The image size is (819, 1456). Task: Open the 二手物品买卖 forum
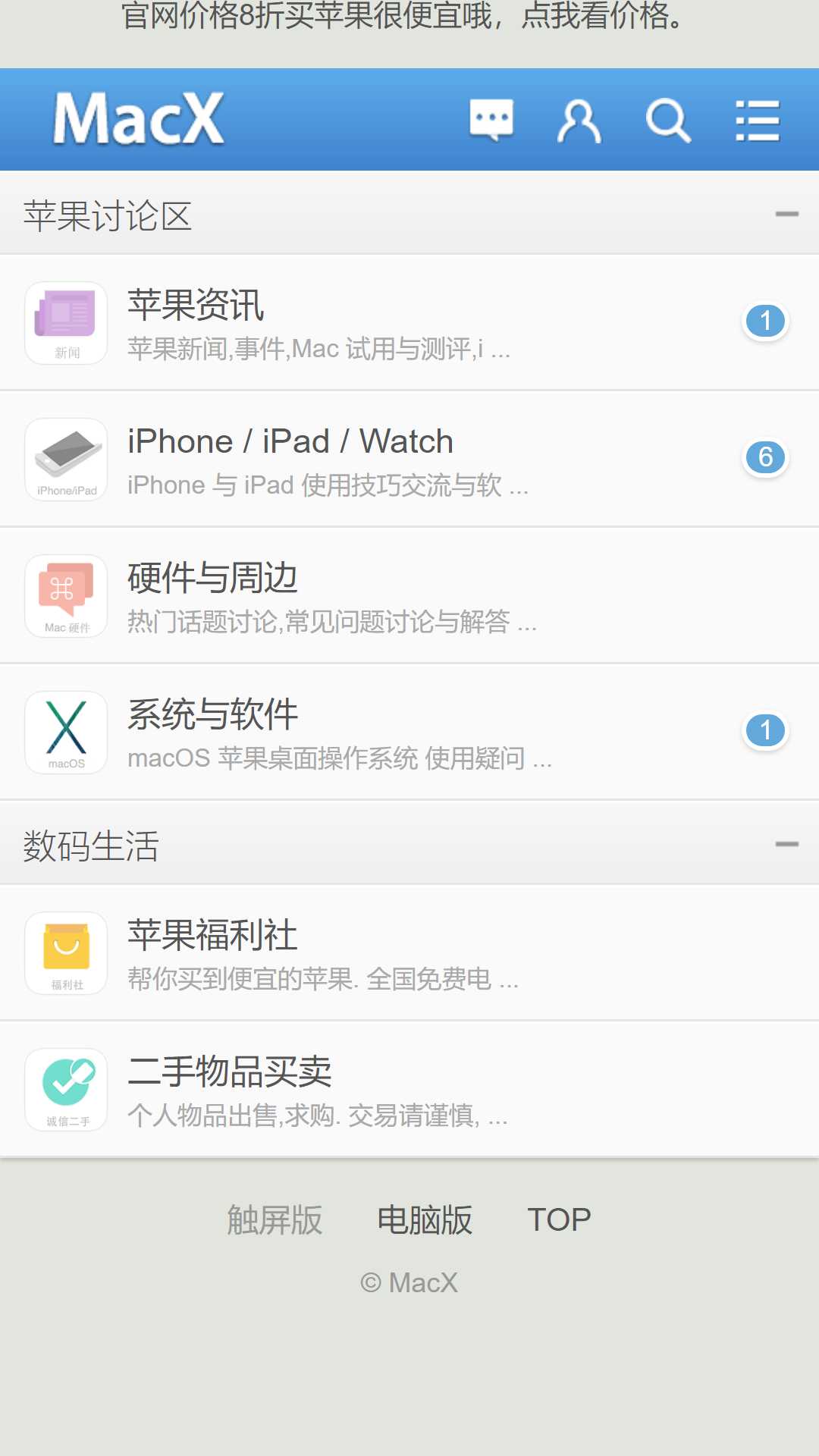[409, 1090]
